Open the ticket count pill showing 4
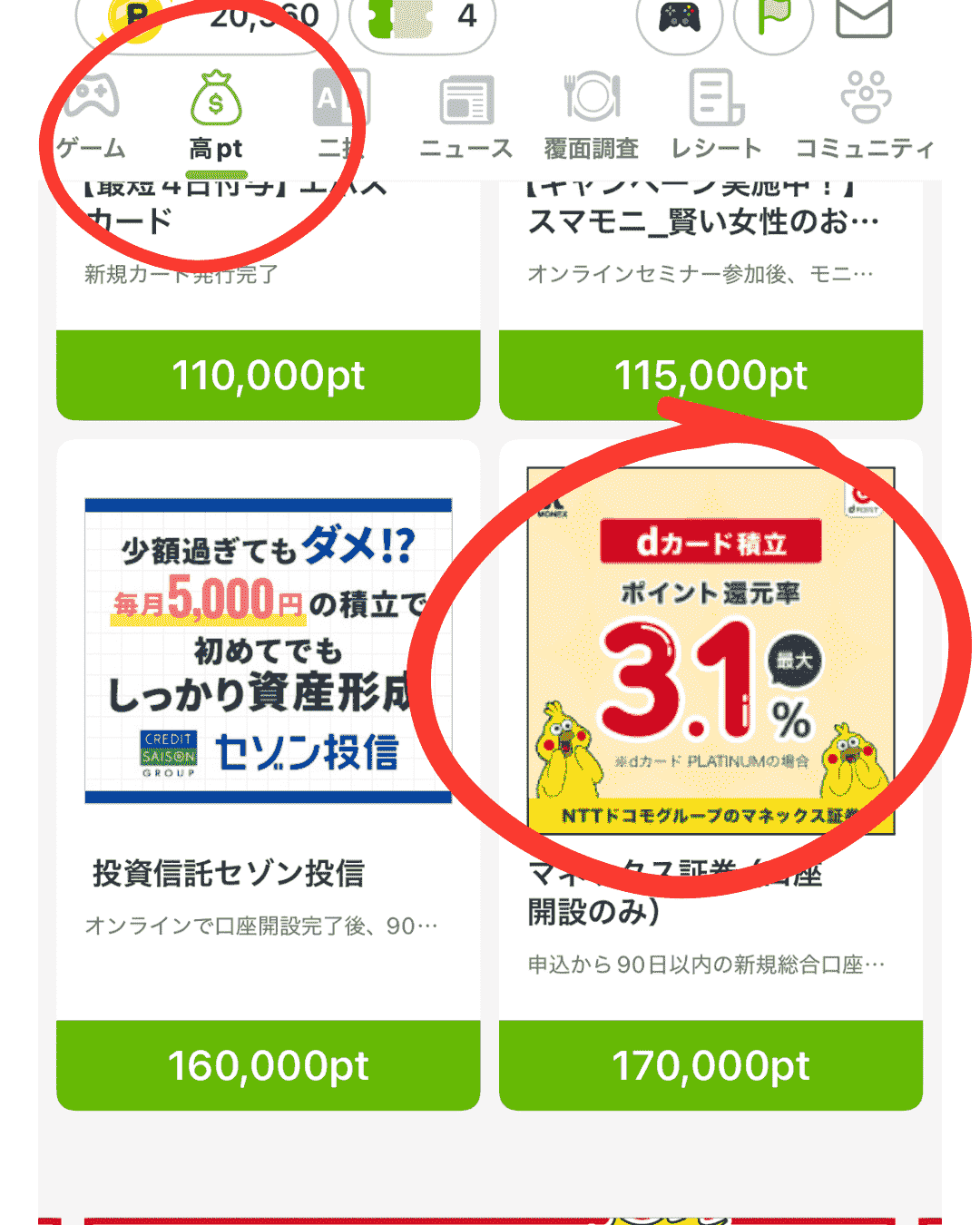The image size is (980, 1225). tap(423, 16)
